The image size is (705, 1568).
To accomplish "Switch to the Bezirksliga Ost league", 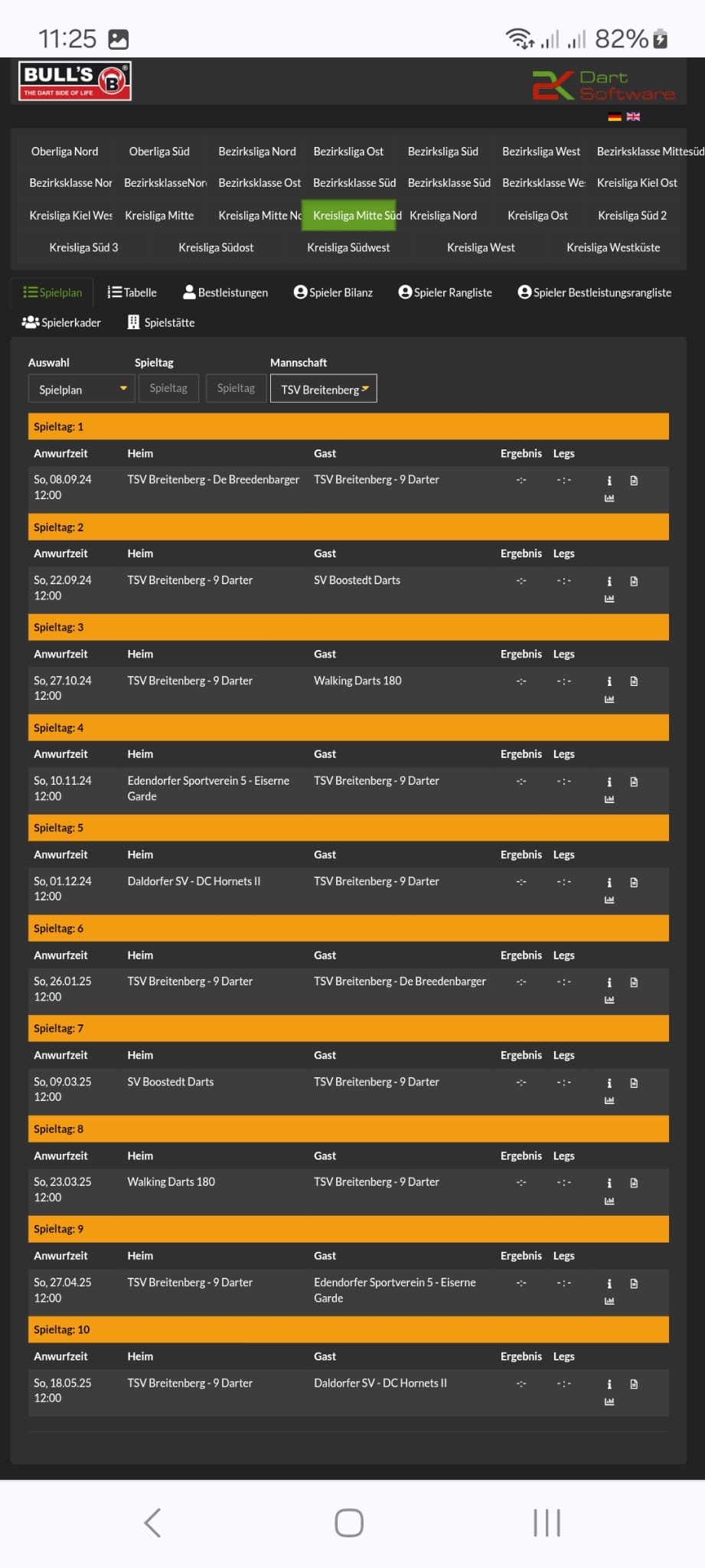I will 348,152.
